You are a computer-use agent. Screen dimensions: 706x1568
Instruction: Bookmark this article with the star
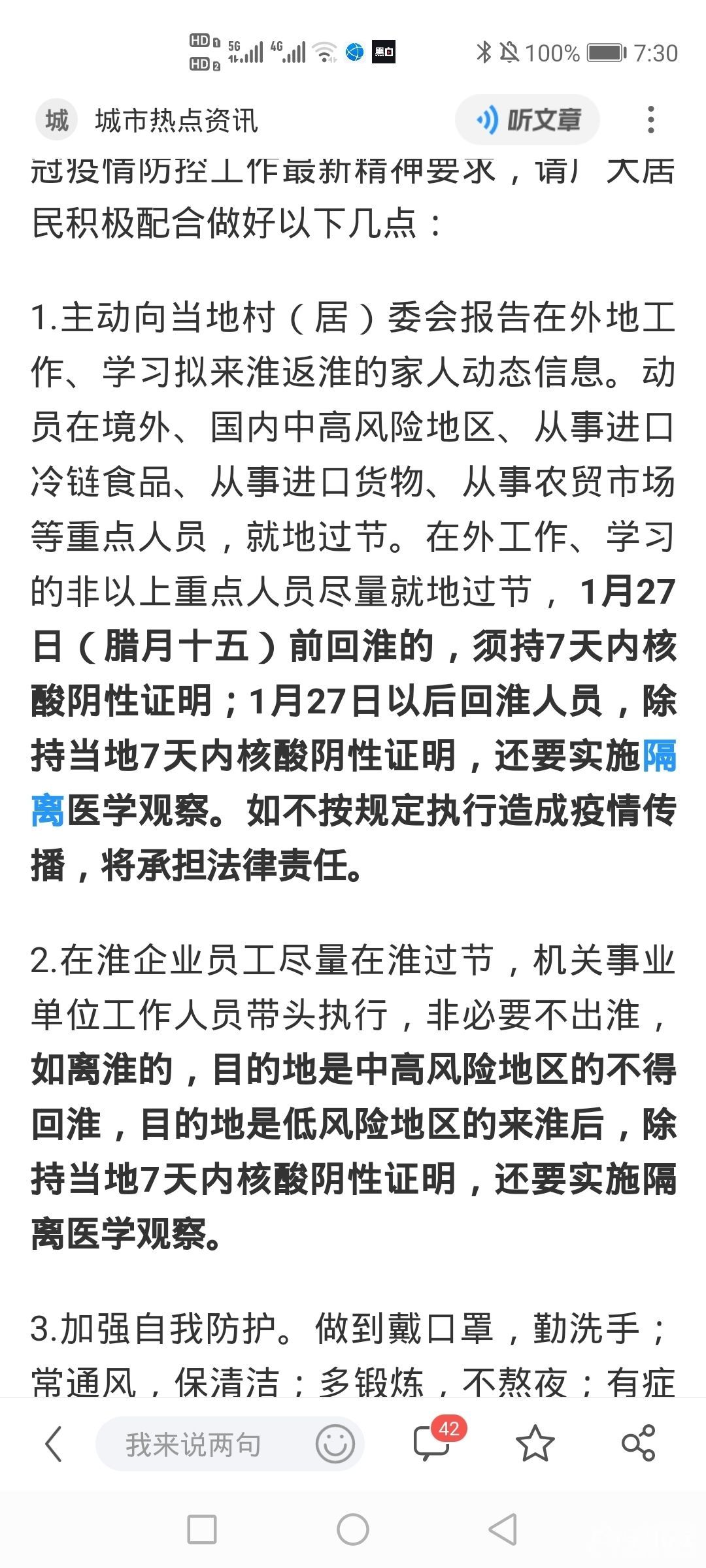tap(535, 1444)
